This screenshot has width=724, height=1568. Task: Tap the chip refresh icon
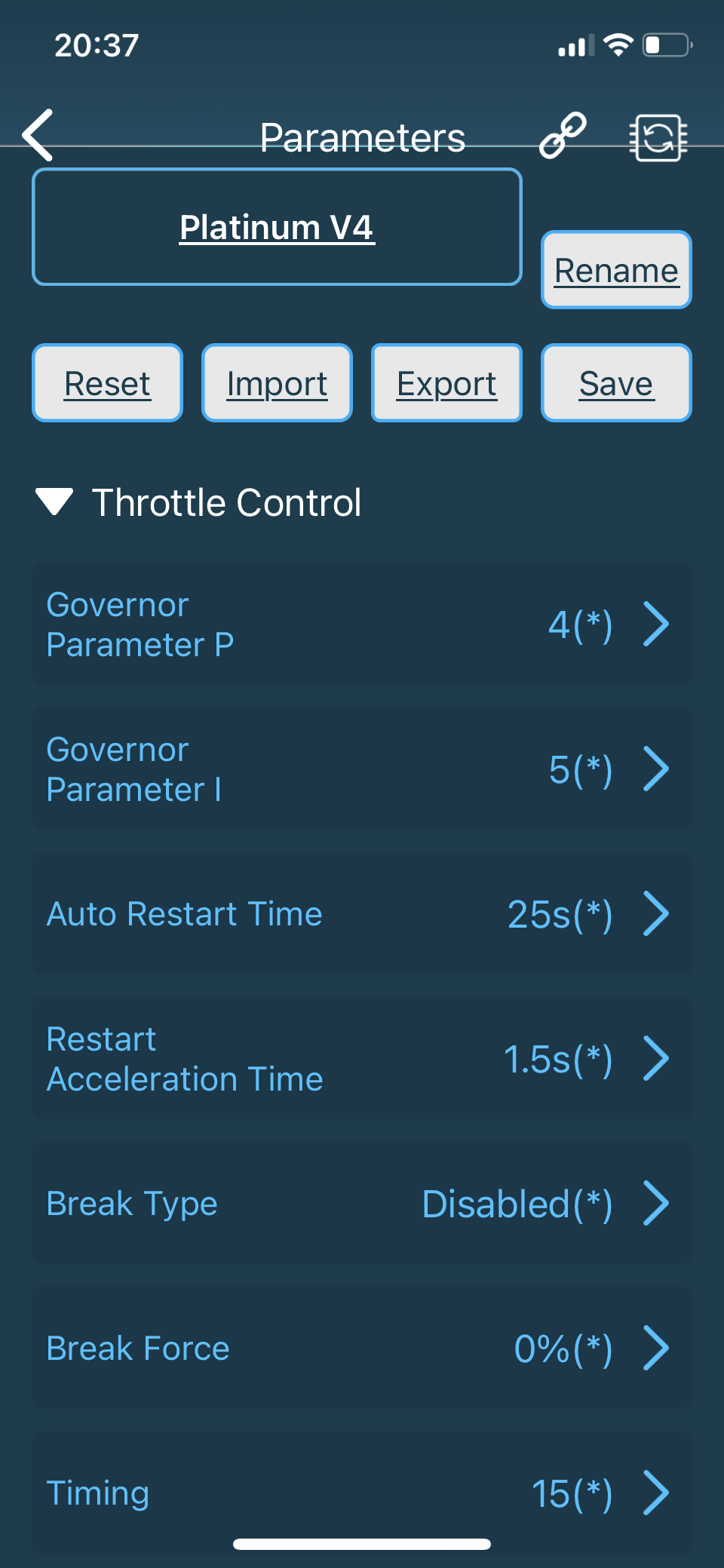658,137
